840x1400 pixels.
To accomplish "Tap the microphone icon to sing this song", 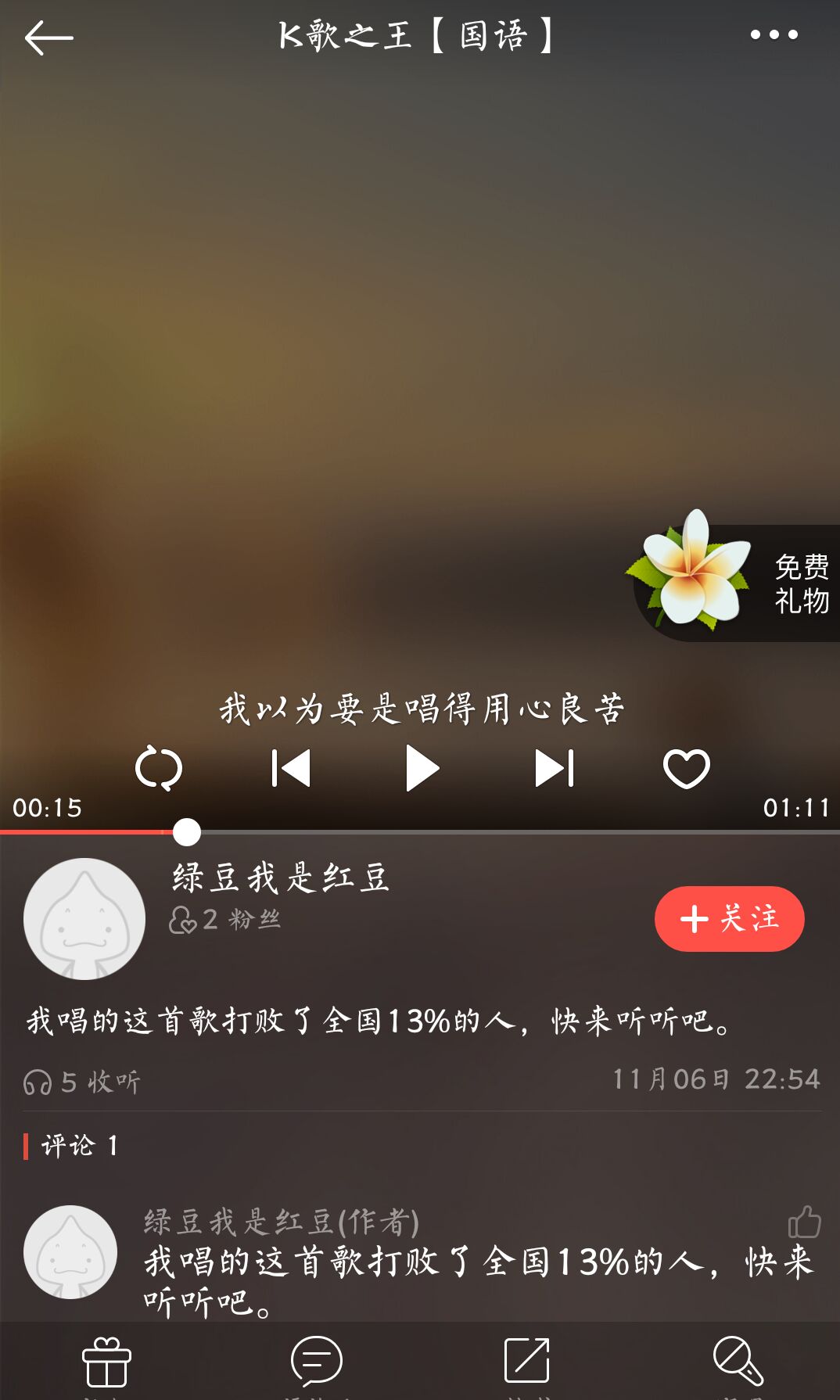I will pos(738,1361).
